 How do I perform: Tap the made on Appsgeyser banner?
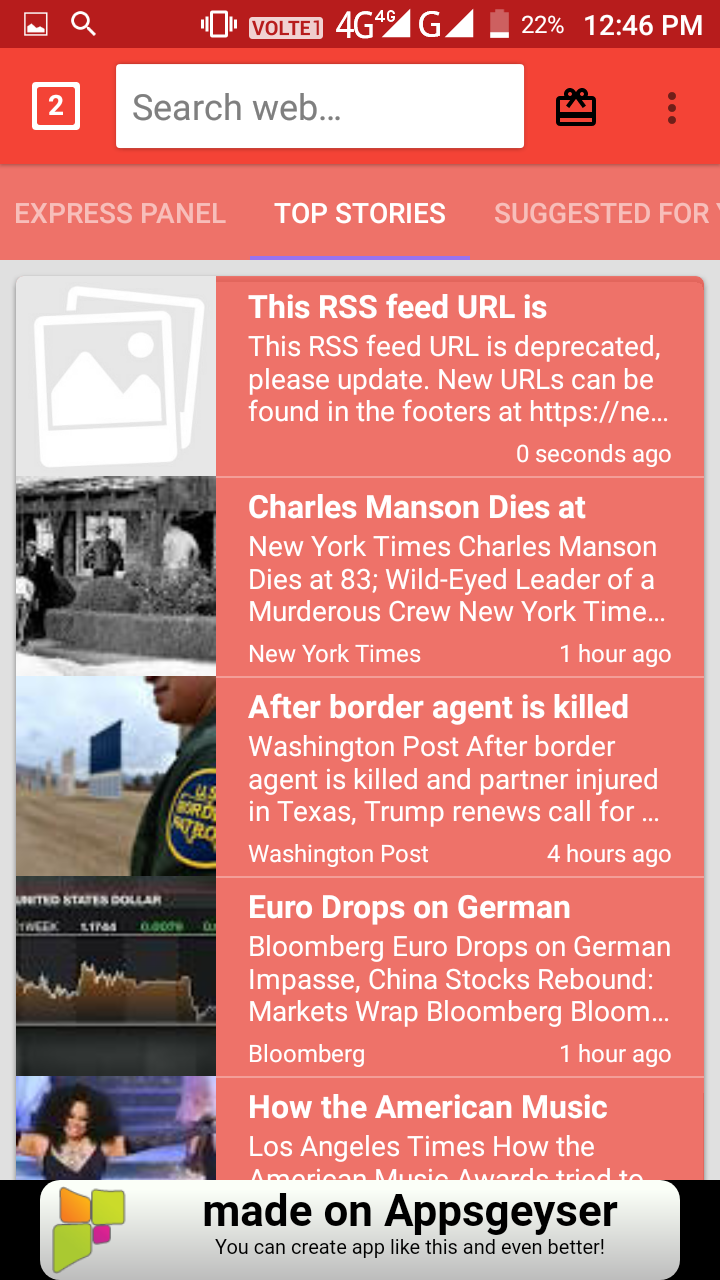[x=360, y=1228]
